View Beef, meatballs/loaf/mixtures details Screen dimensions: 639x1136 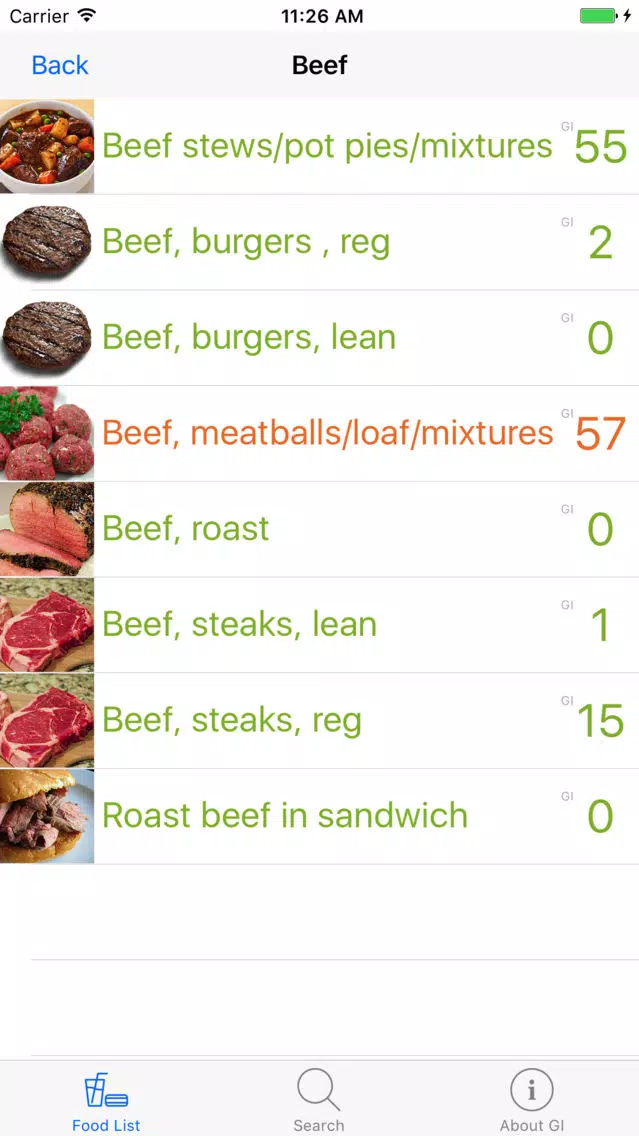tap(320, 433)
